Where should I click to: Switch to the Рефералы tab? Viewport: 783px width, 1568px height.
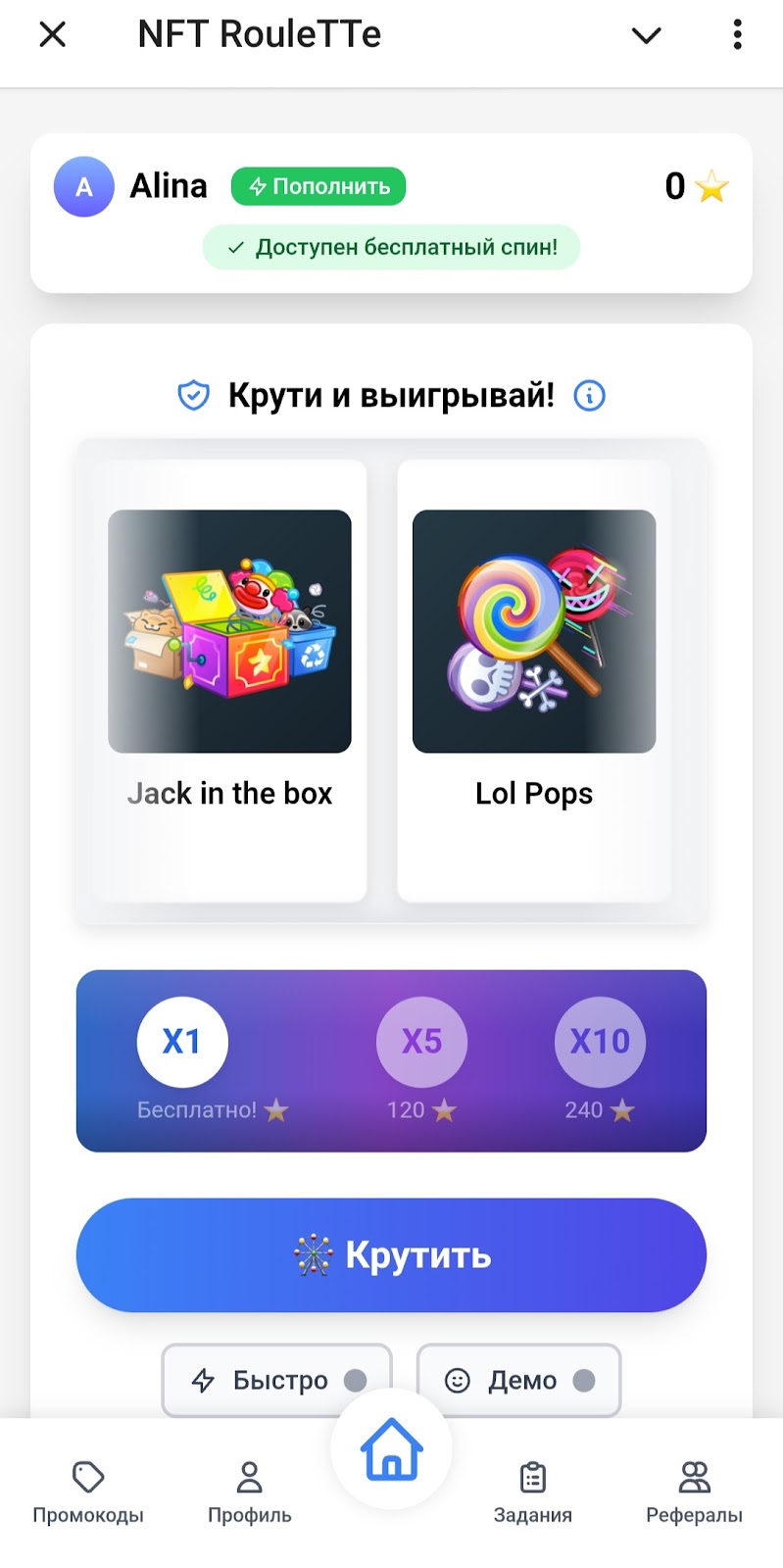tap(694, 1492)
